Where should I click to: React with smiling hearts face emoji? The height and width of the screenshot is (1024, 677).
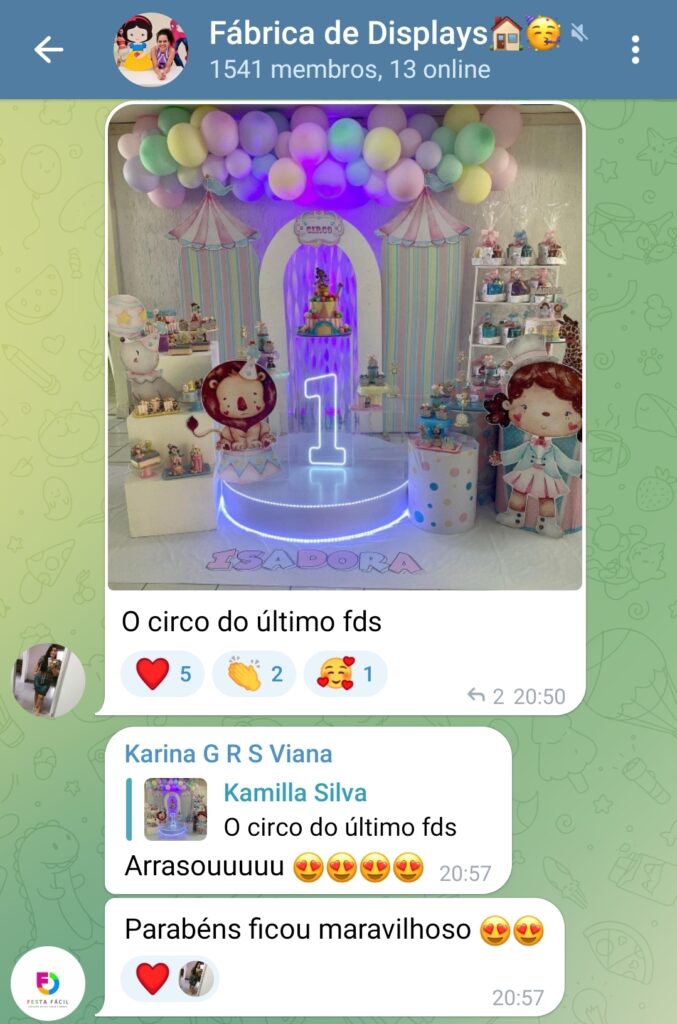345,674
